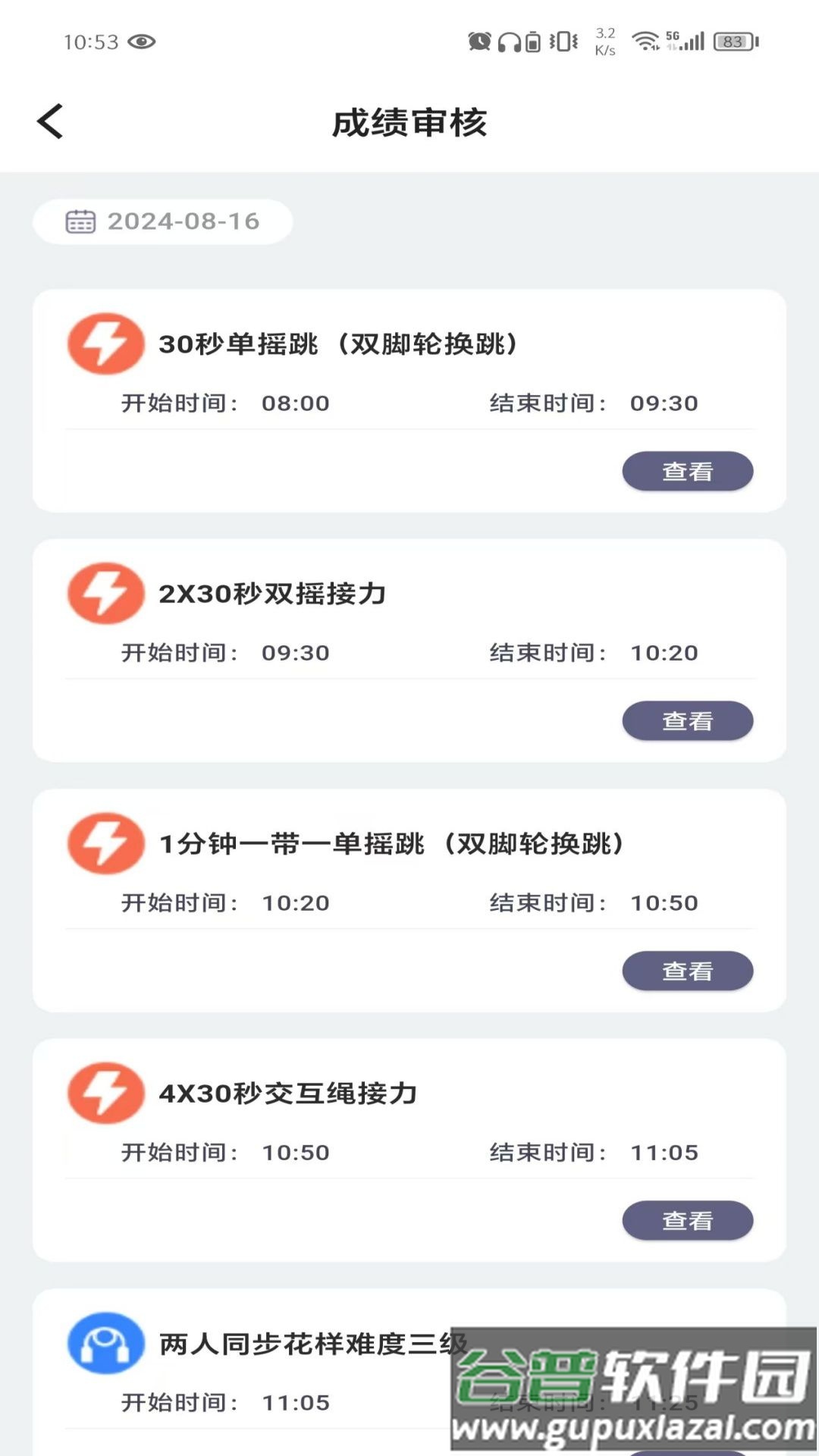The width and height of the screenshot is (819, 1456).
Task: Tap the lightning icon beside 2X30秒双摇接力
Action: pyautogui.click(x=105, y=594)
